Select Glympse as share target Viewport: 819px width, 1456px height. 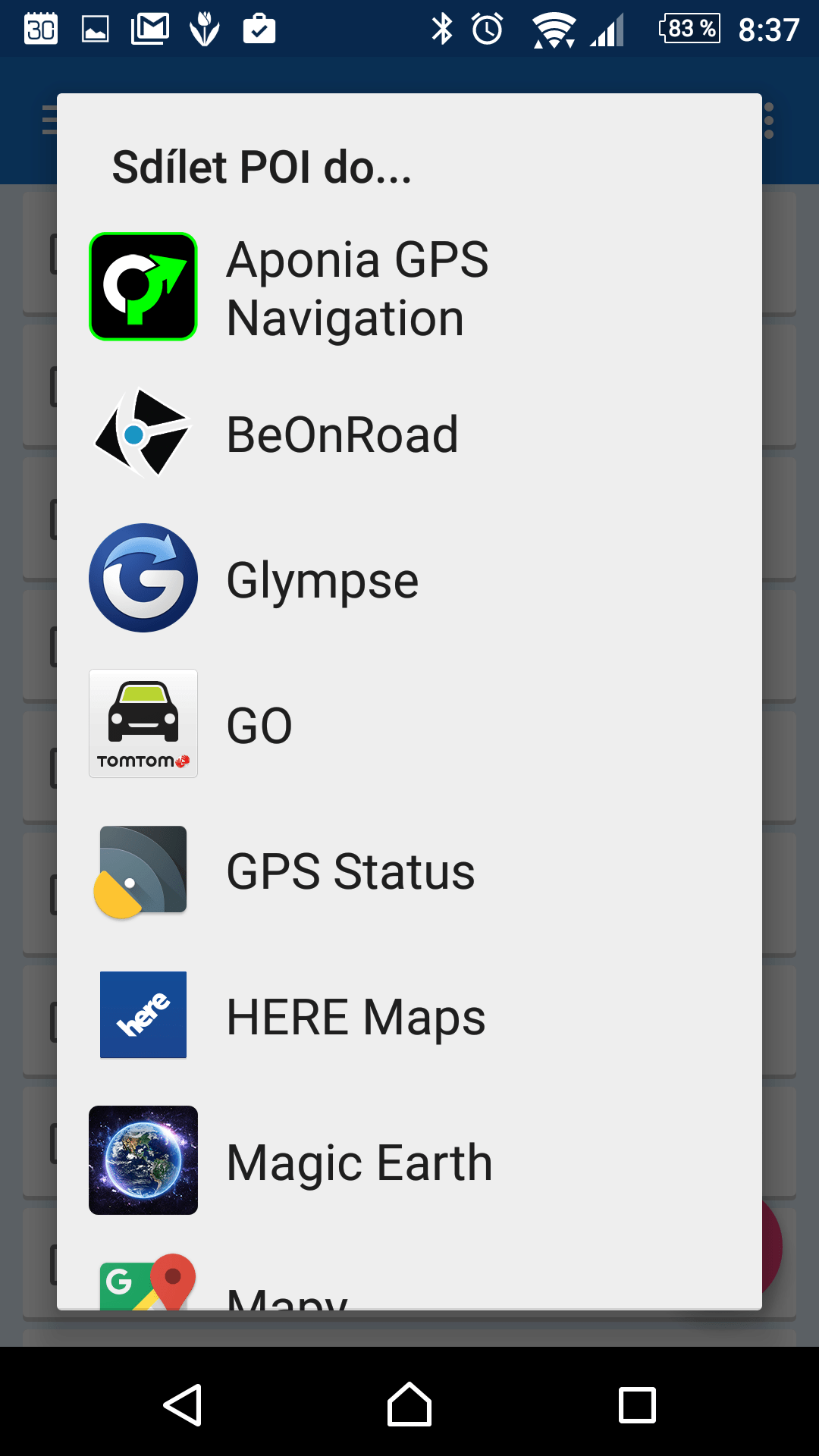pos(409,579)
